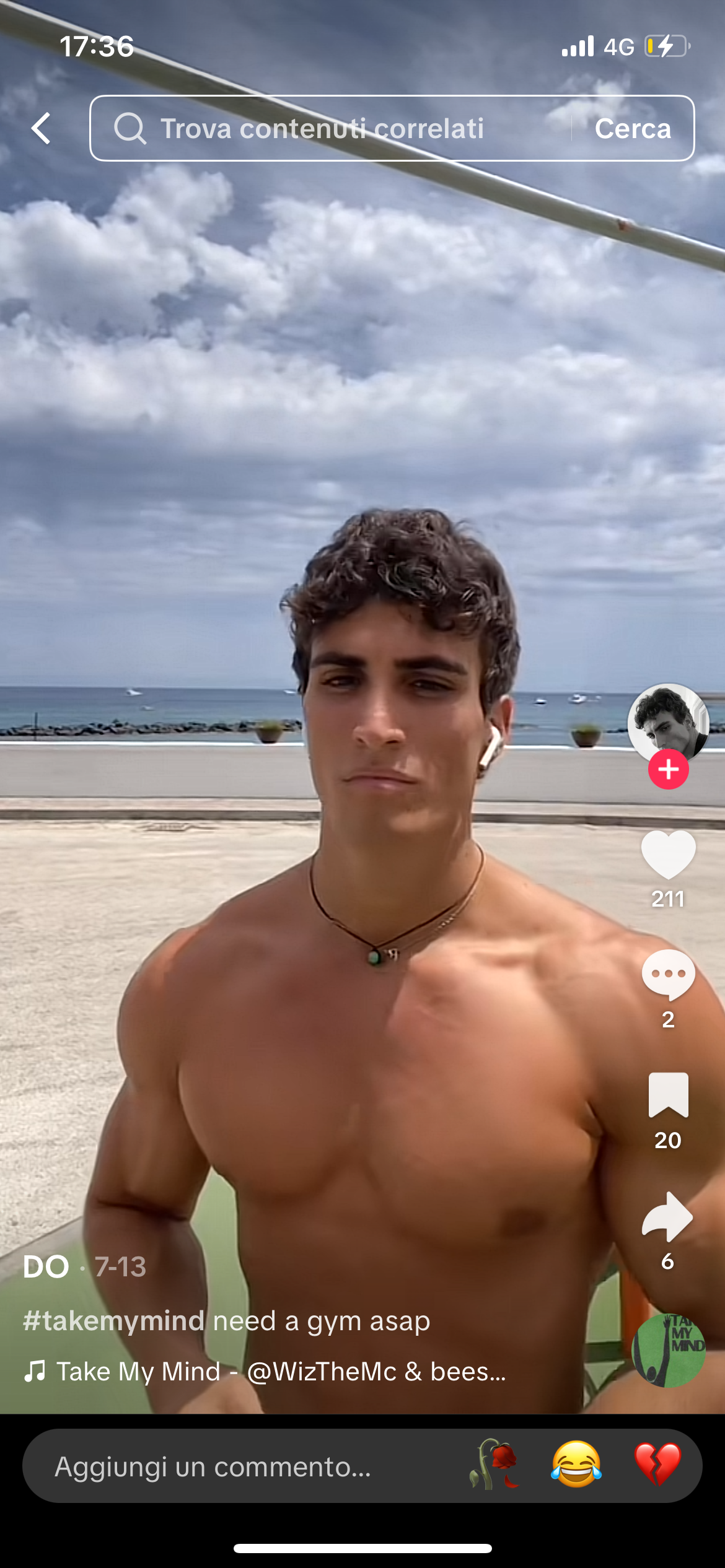The height and width of the screenshot is (1568, 725).
Task: Like this video with the heart
Action: 668,855
